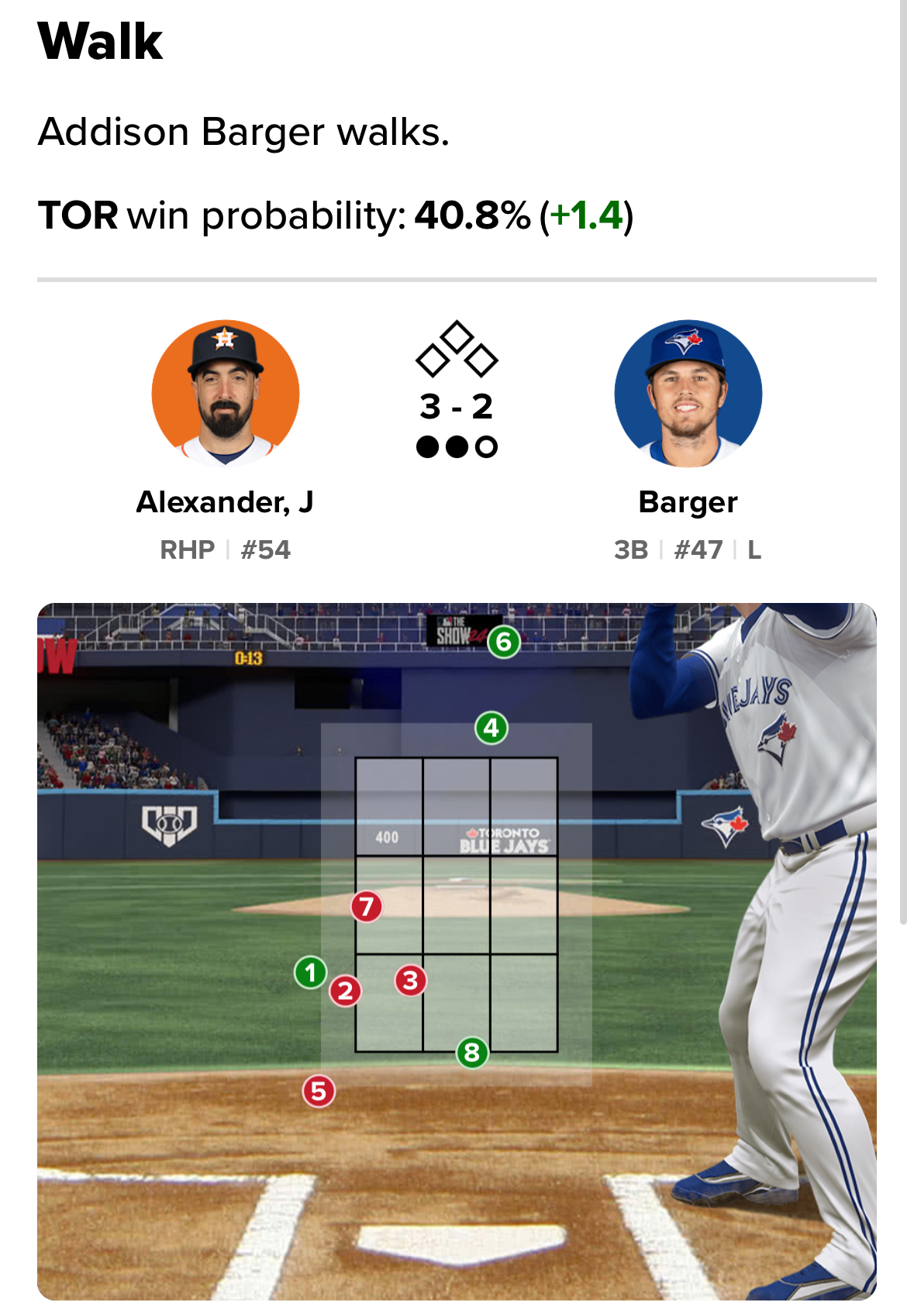Image resolution: width=914 pixels, height=1316 pixels.
Task: Select pitch marker 6 above the zone
Action: coord(504,642)
